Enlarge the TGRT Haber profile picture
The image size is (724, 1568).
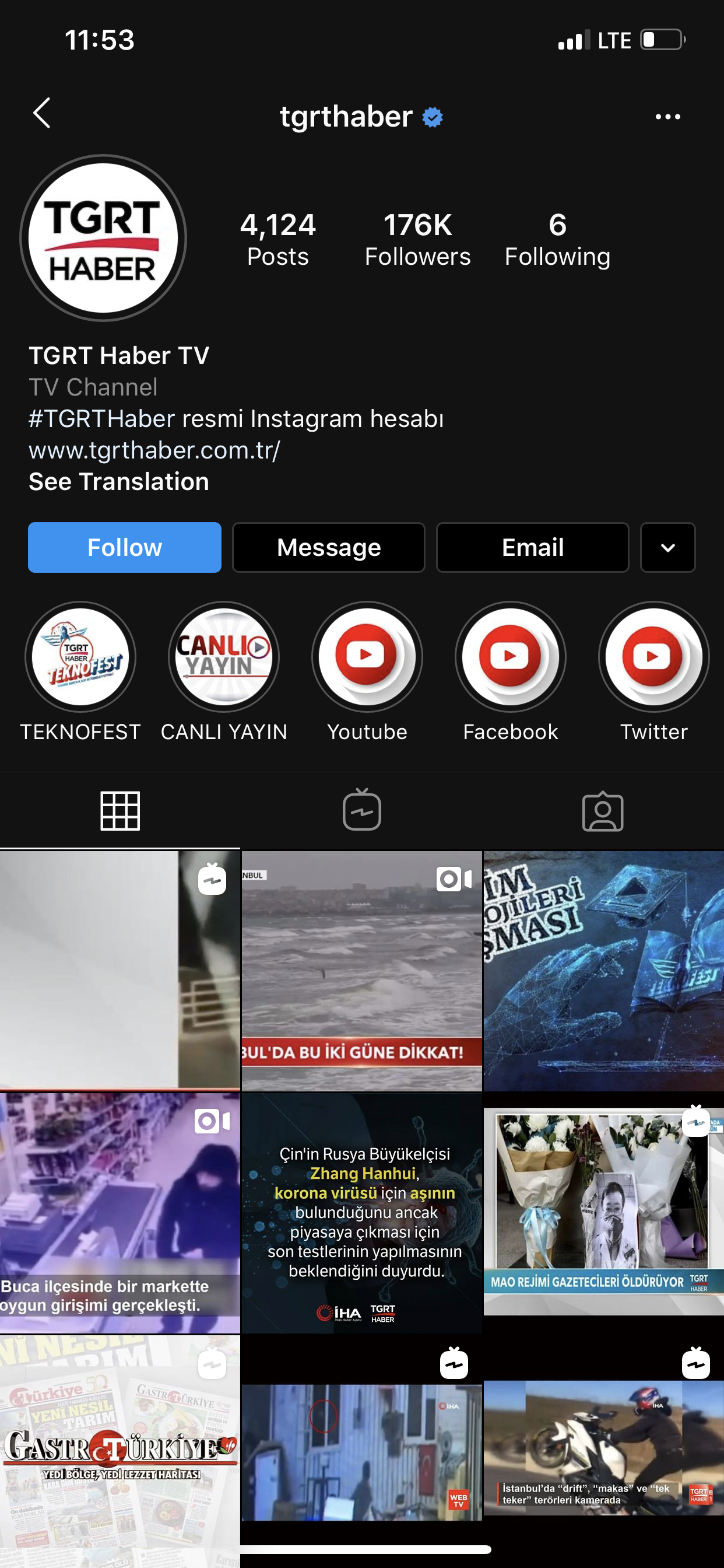[103, 238]
